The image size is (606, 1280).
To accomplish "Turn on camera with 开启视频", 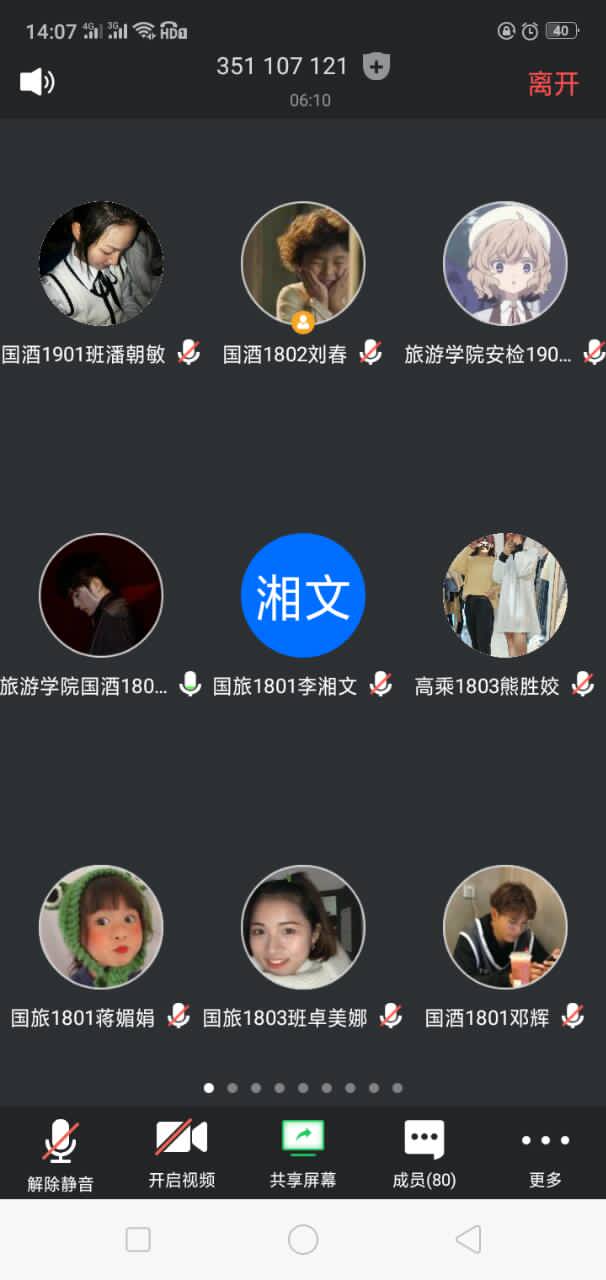I will tap(181, 1155).
